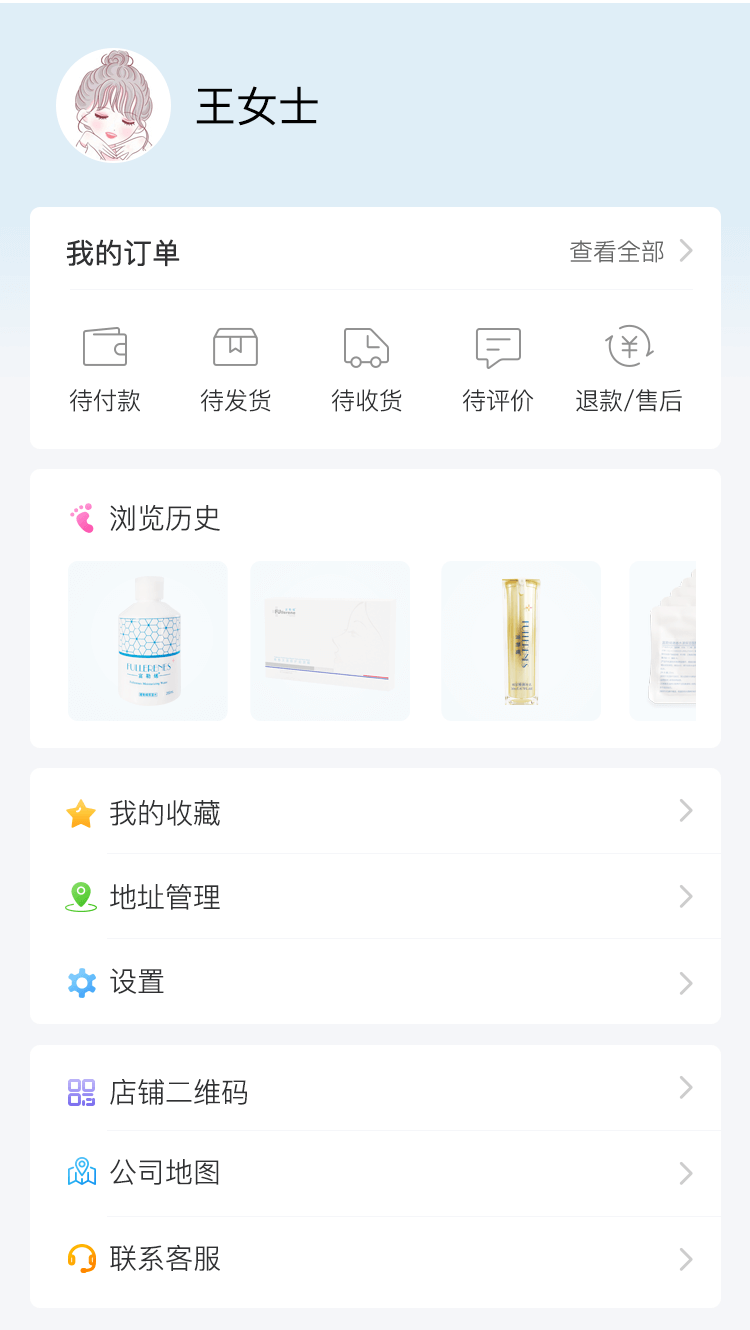Viewport: 750px width, 1330px height.
Task: Open 公司地图 company map
Action: pyautogui.click(x=375, y=1172)
